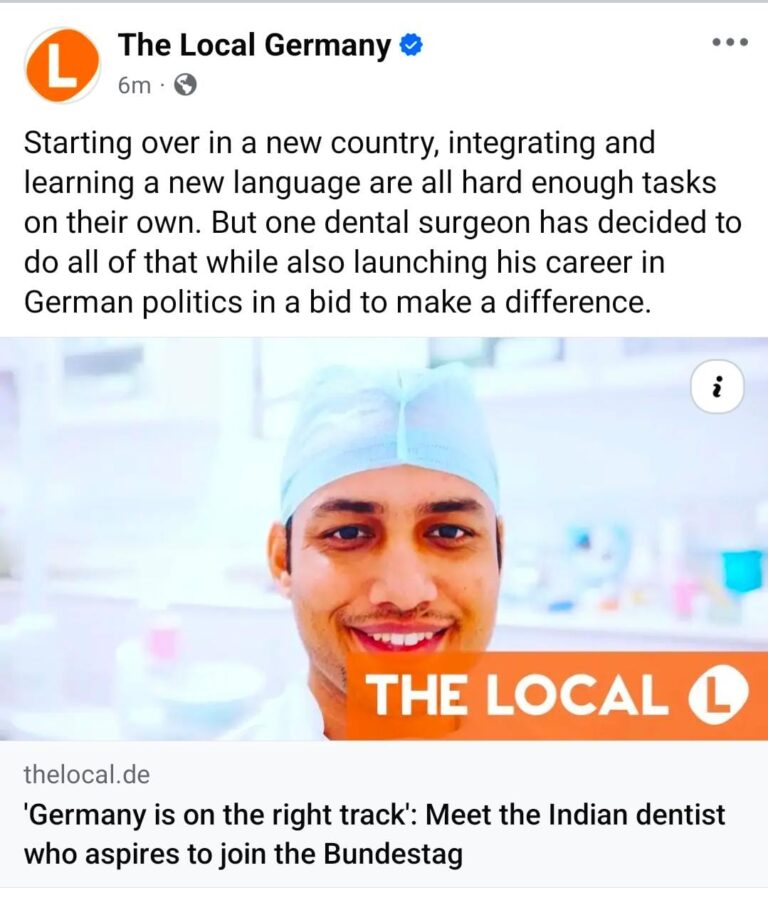This screenshot has width=768, height=900.
Task: Visit The Local Germany page name
Action: click(x=254, y=45)
